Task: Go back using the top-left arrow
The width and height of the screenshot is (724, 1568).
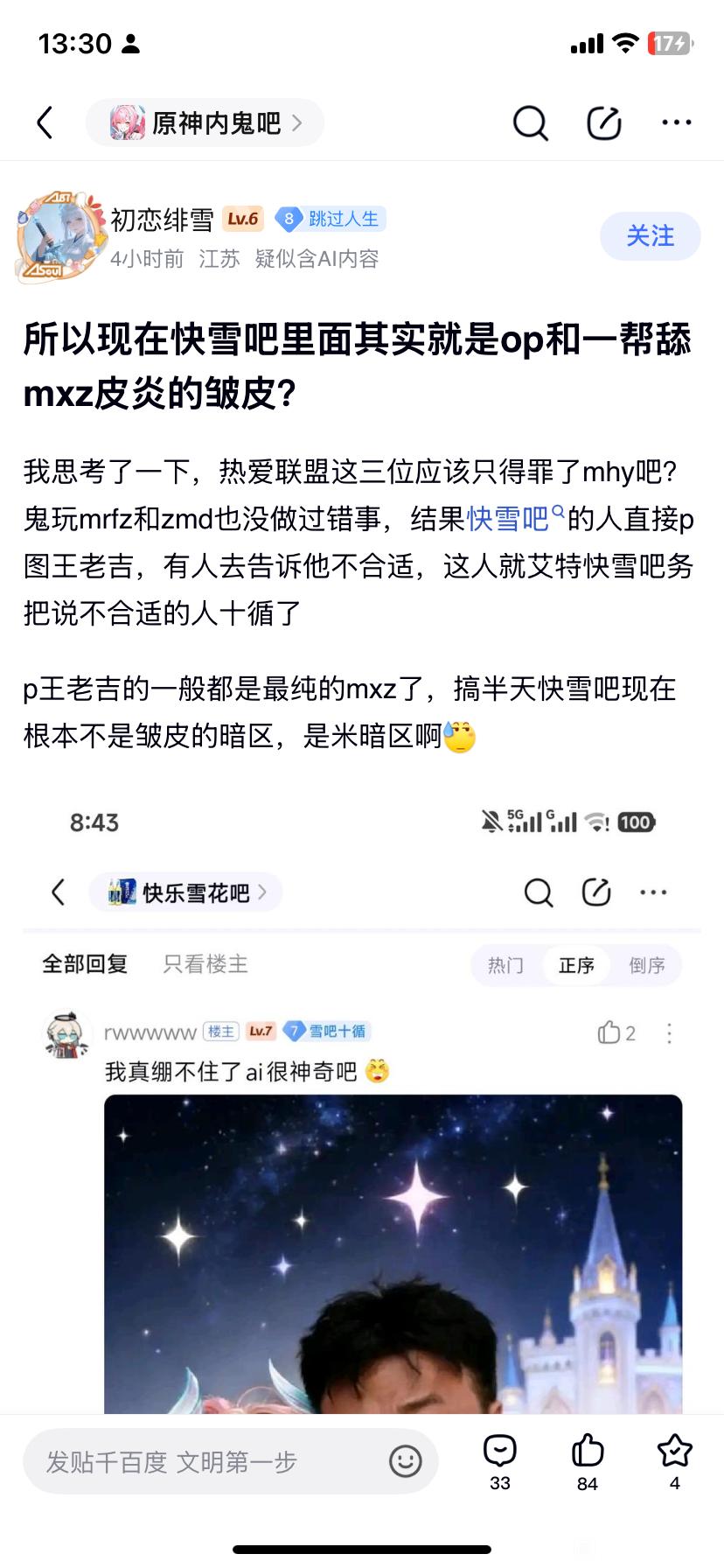Action: (45, 123)
